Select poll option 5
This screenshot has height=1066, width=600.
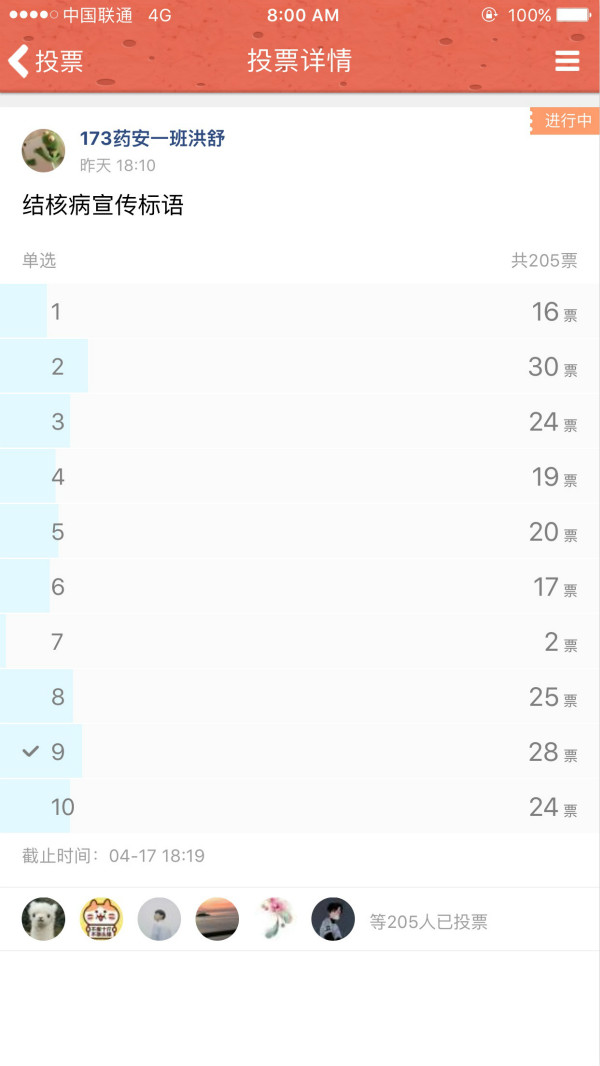point(300,532)
